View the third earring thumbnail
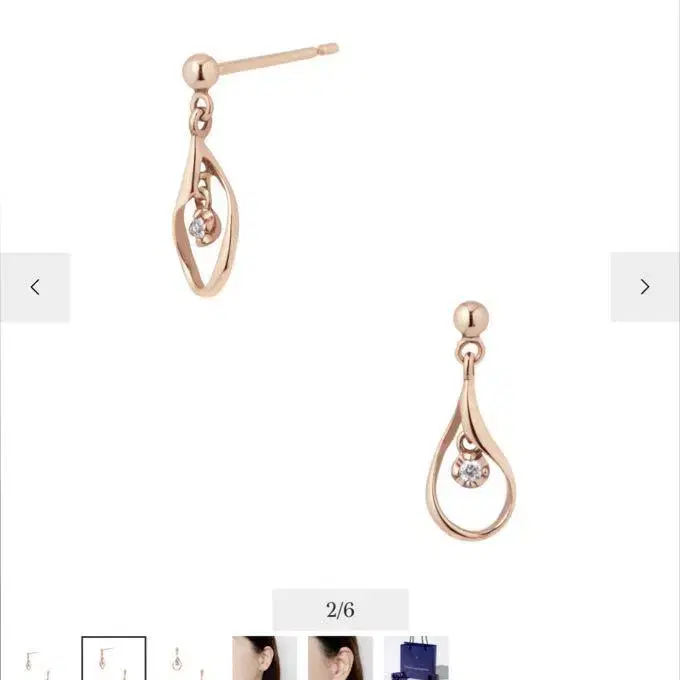The image size is (680, 680). pyautogui.click(x=189, y=658)
